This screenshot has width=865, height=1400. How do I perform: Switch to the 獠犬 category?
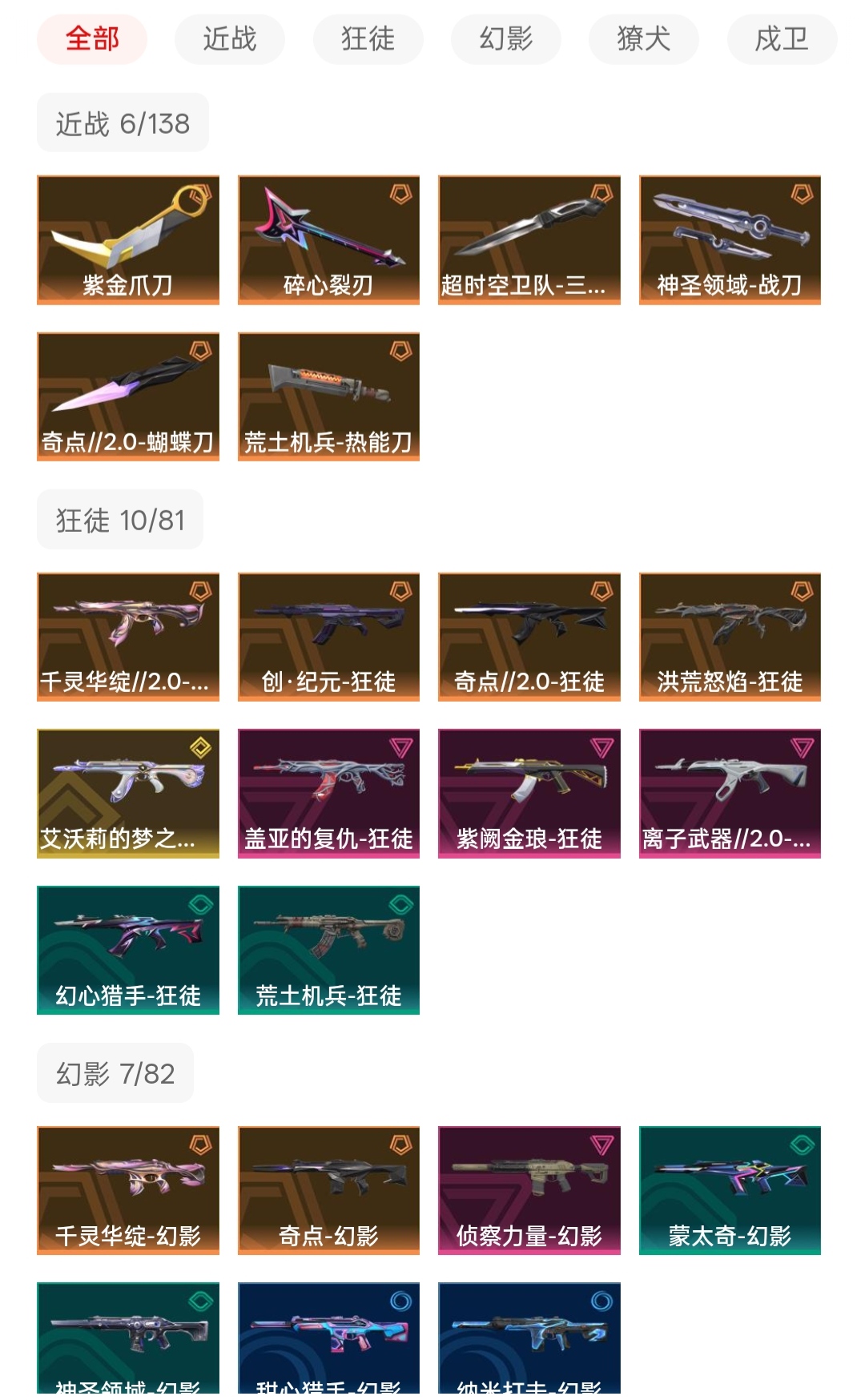[643, 39]
